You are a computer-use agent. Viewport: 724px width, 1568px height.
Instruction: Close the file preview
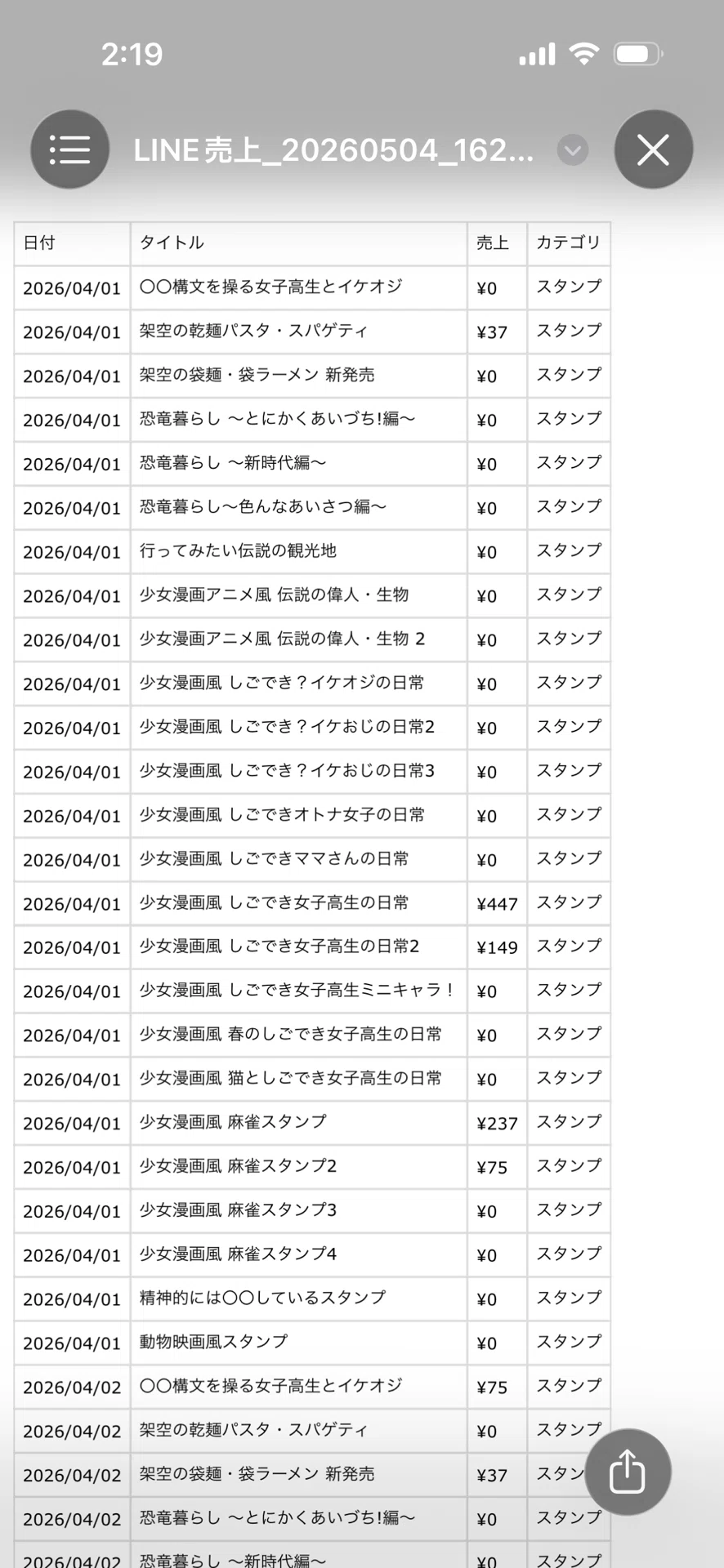point(654,149)
